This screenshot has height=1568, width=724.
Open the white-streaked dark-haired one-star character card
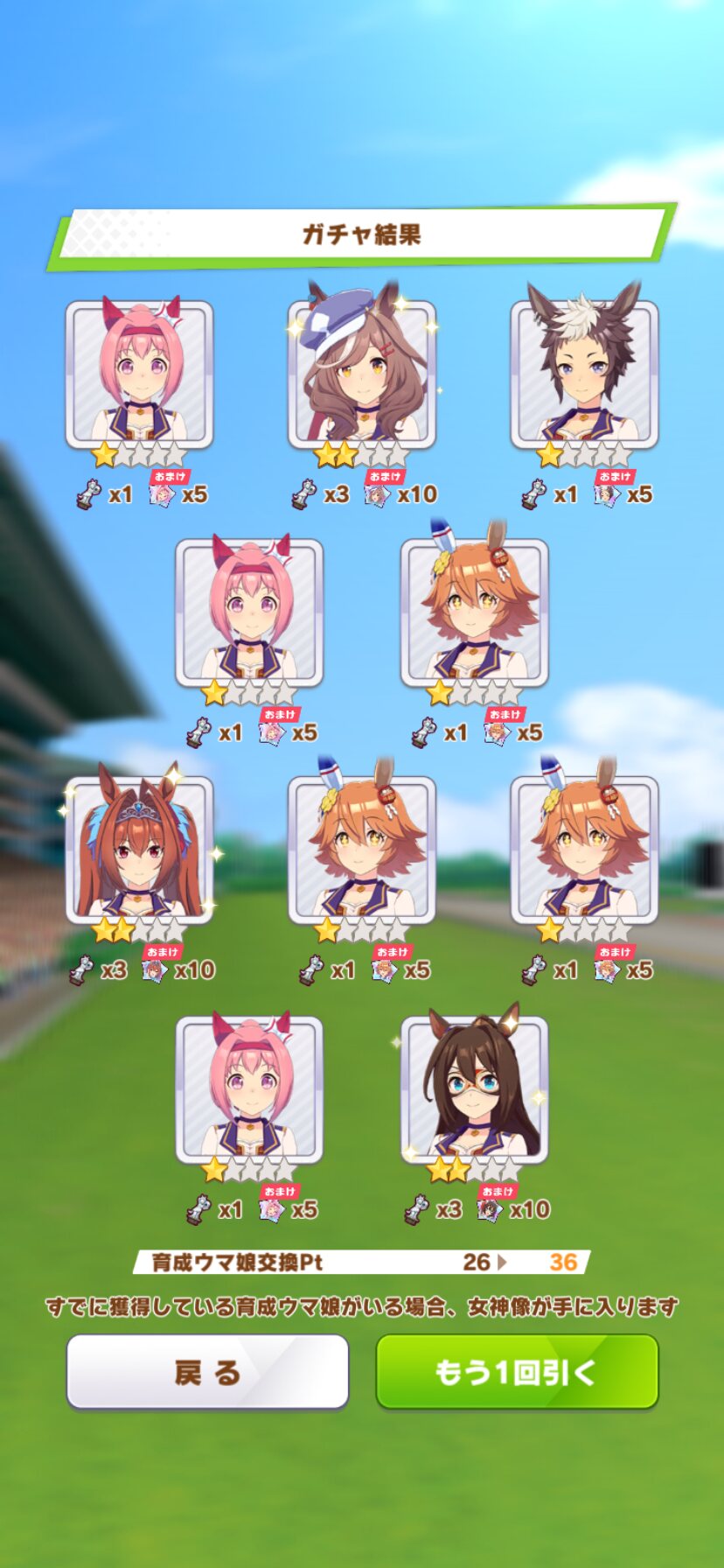[x=584, y=374]
